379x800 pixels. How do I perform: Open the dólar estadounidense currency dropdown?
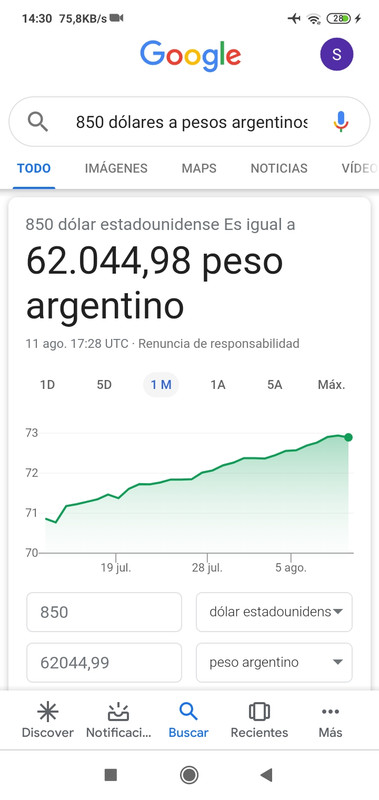(x=274, y=612)
